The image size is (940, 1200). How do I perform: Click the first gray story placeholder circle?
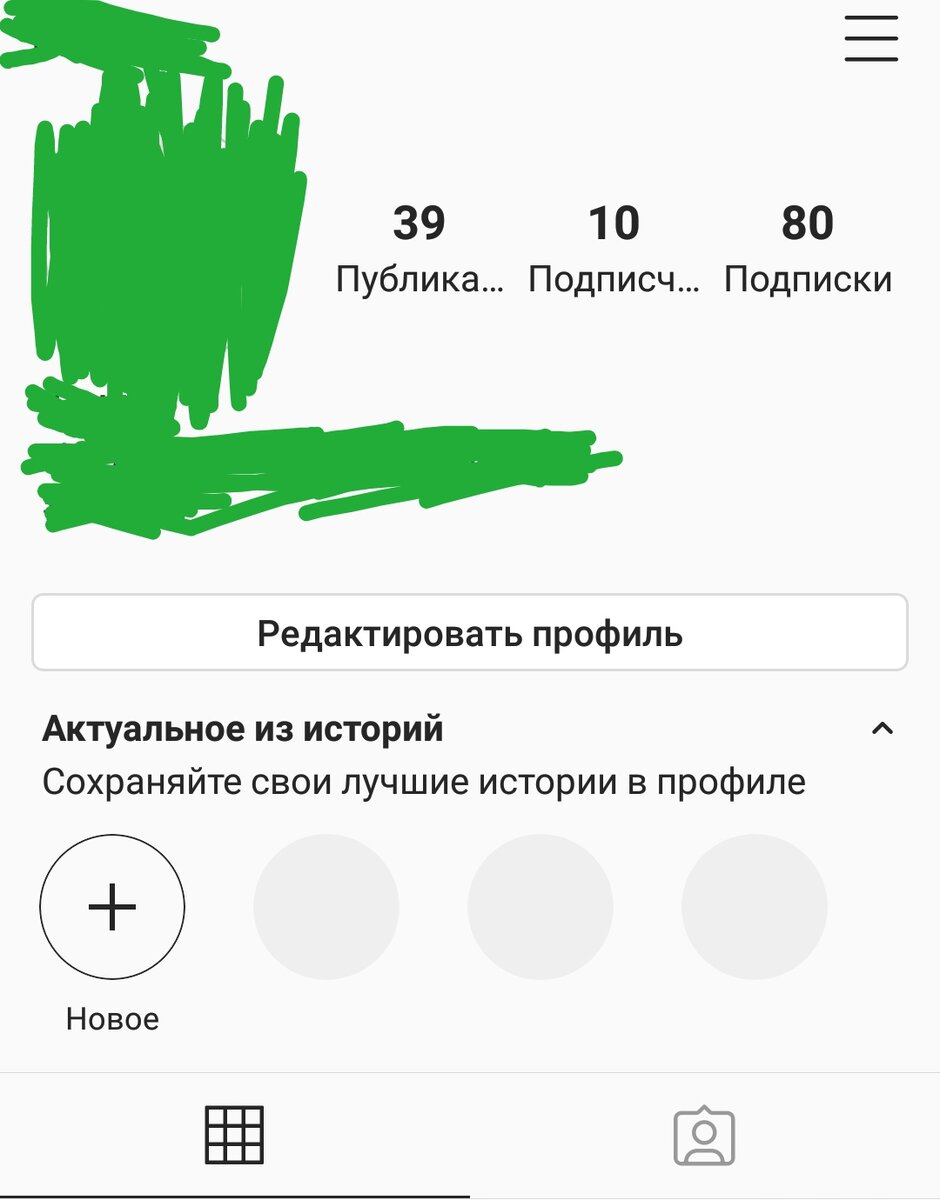tap(326, 906)
